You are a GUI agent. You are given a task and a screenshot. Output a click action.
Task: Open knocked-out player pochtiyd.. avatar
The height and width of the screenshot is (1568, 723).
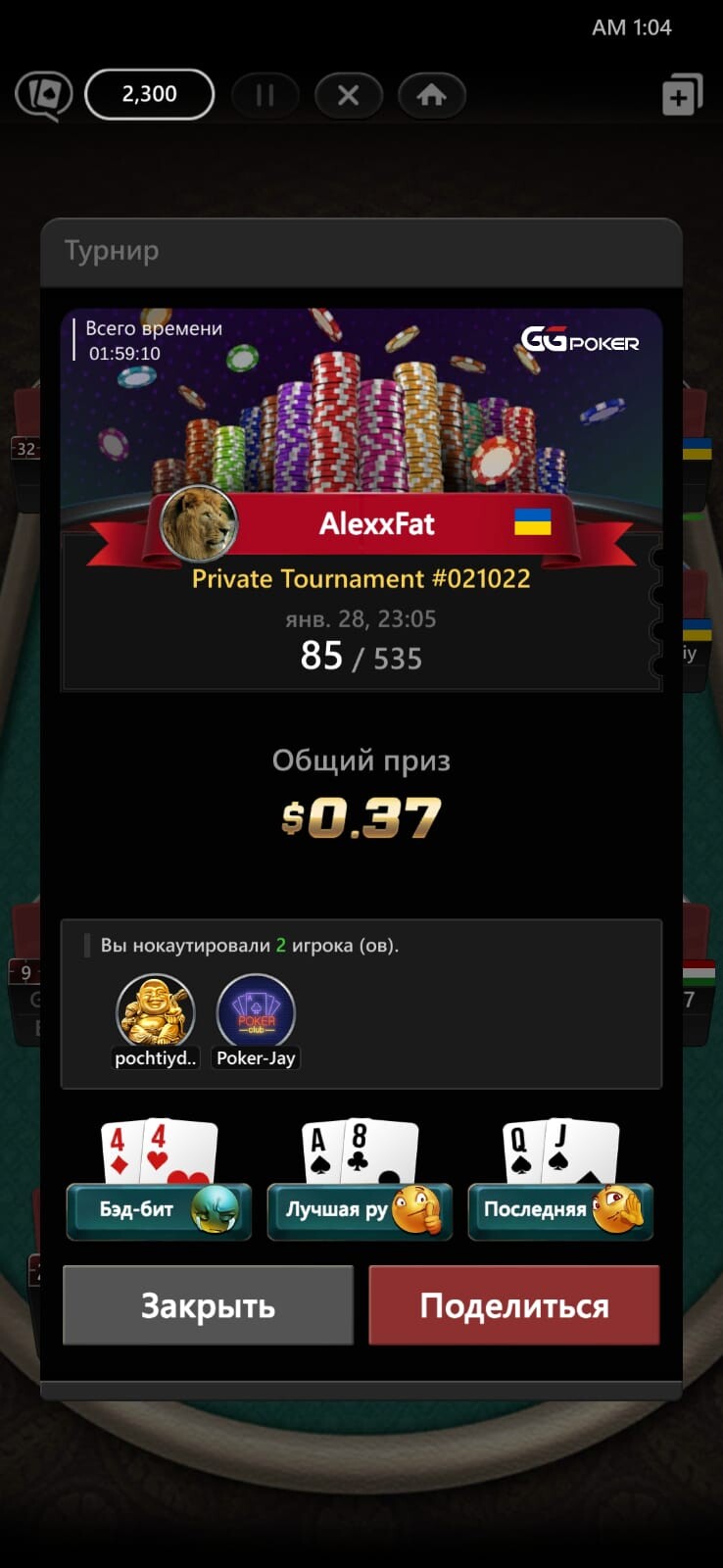tap(156, 1011)
